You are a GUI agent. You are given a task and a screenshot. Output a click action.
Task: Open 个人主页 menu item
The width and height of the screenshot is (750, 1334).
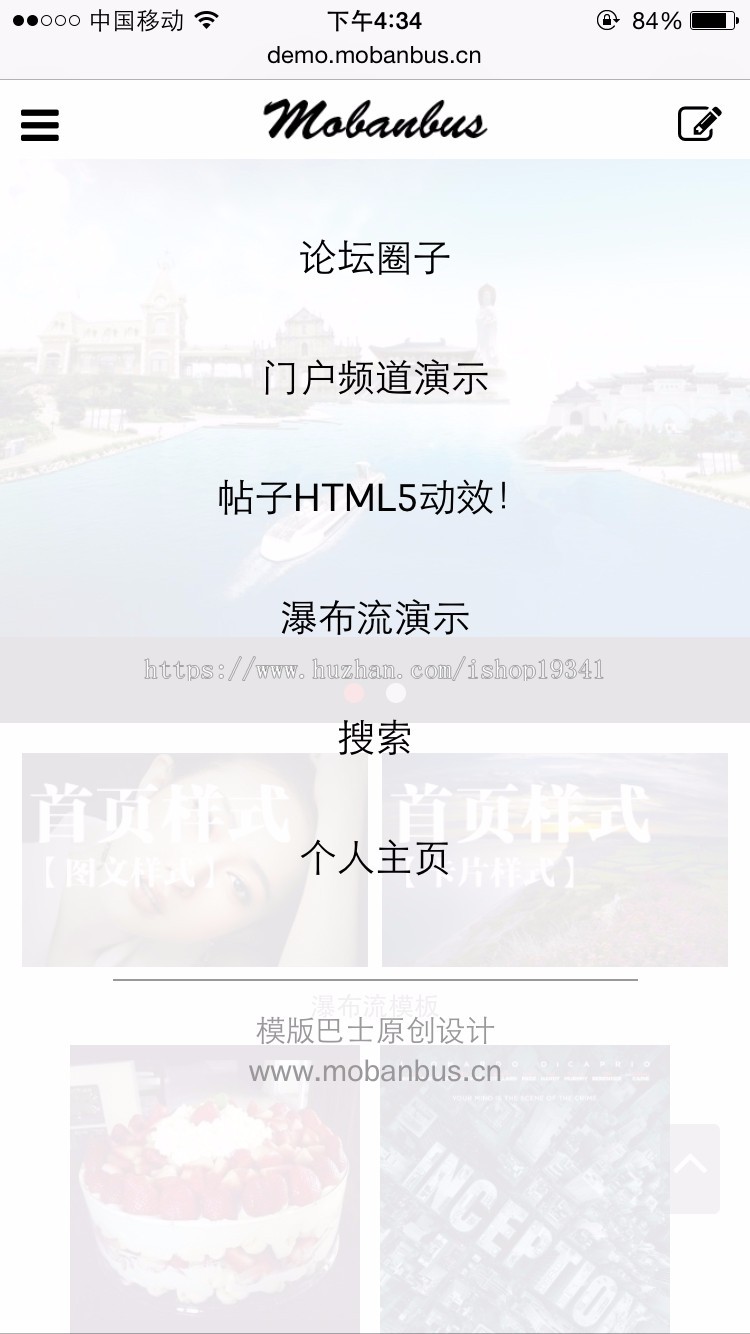[x=375, y=858]
